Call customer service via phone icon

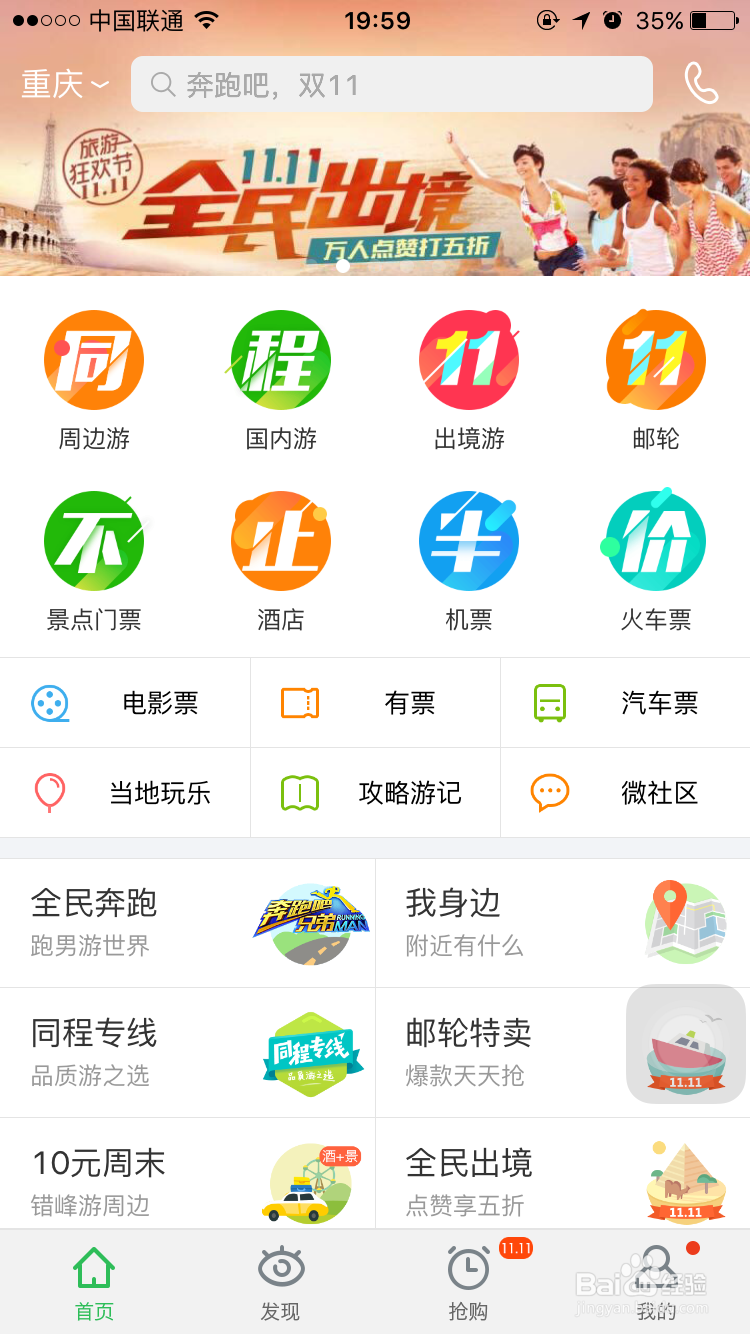[x=701, y=84]
